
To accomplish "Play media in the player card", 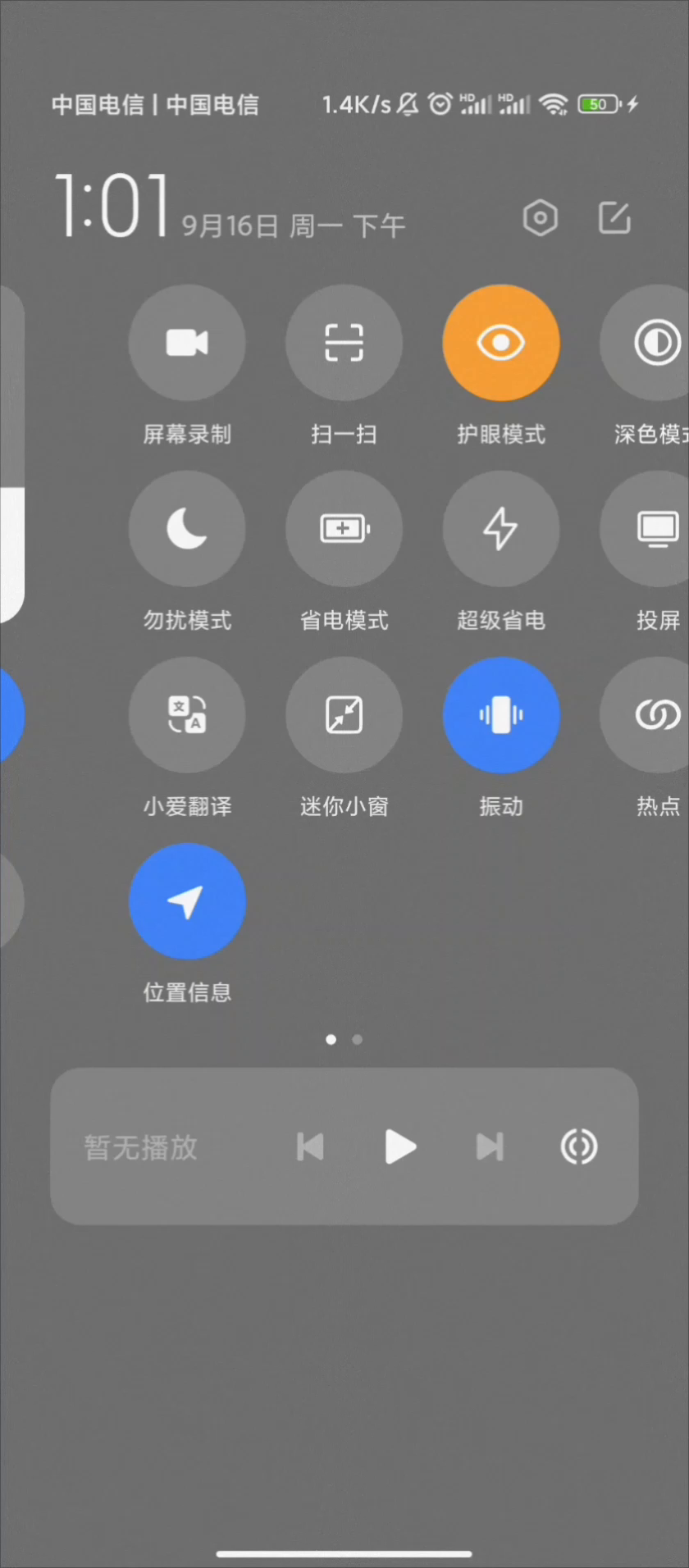I will pos(400,1146).
